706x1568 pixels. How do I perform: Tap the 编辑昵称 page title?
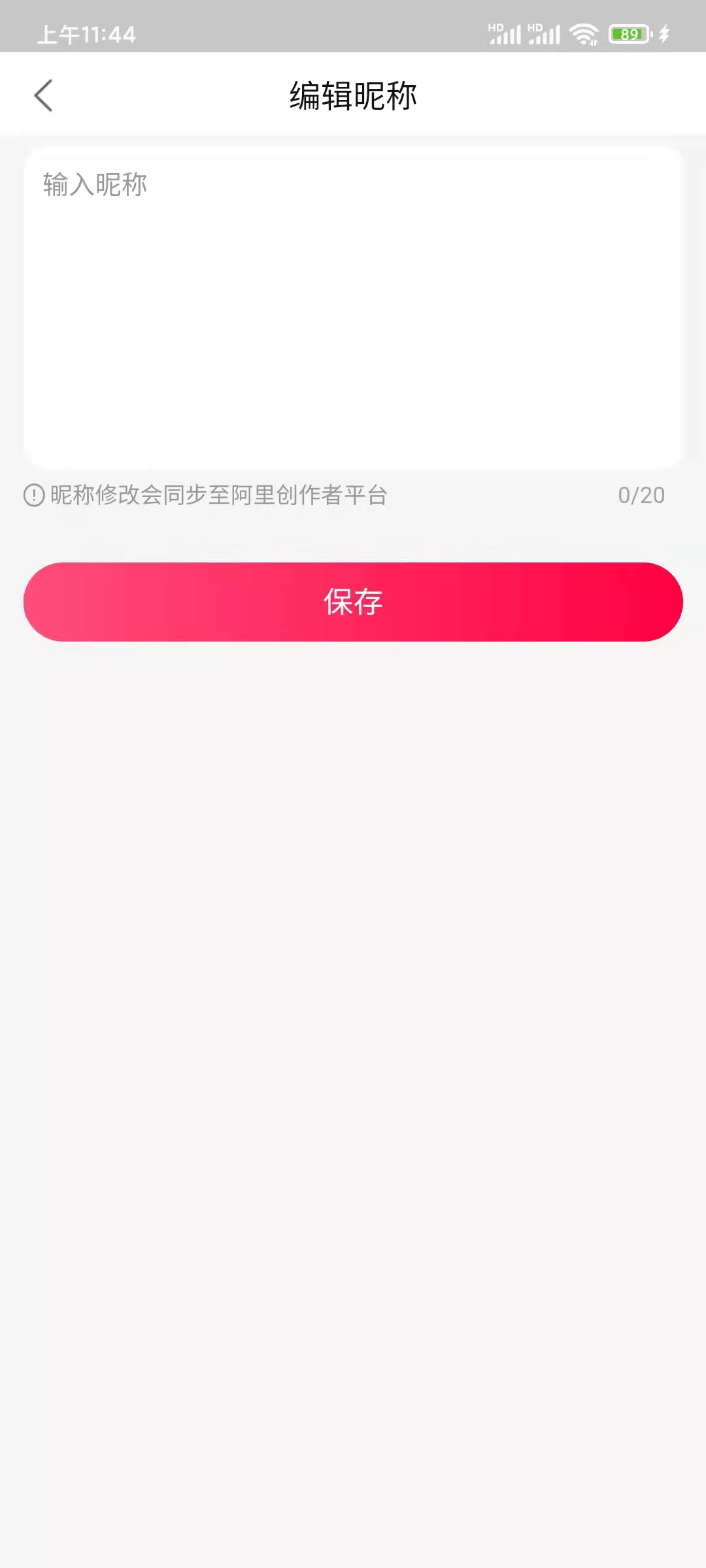click(x=353, y=95)
